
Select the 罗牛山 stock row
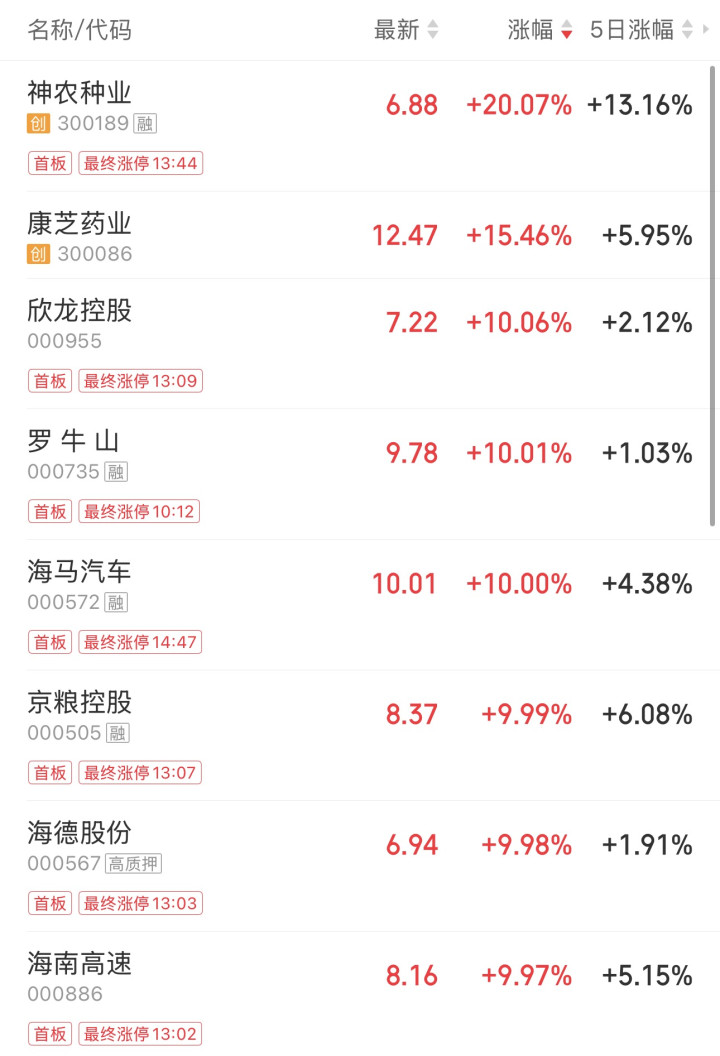tap(73, 441)
